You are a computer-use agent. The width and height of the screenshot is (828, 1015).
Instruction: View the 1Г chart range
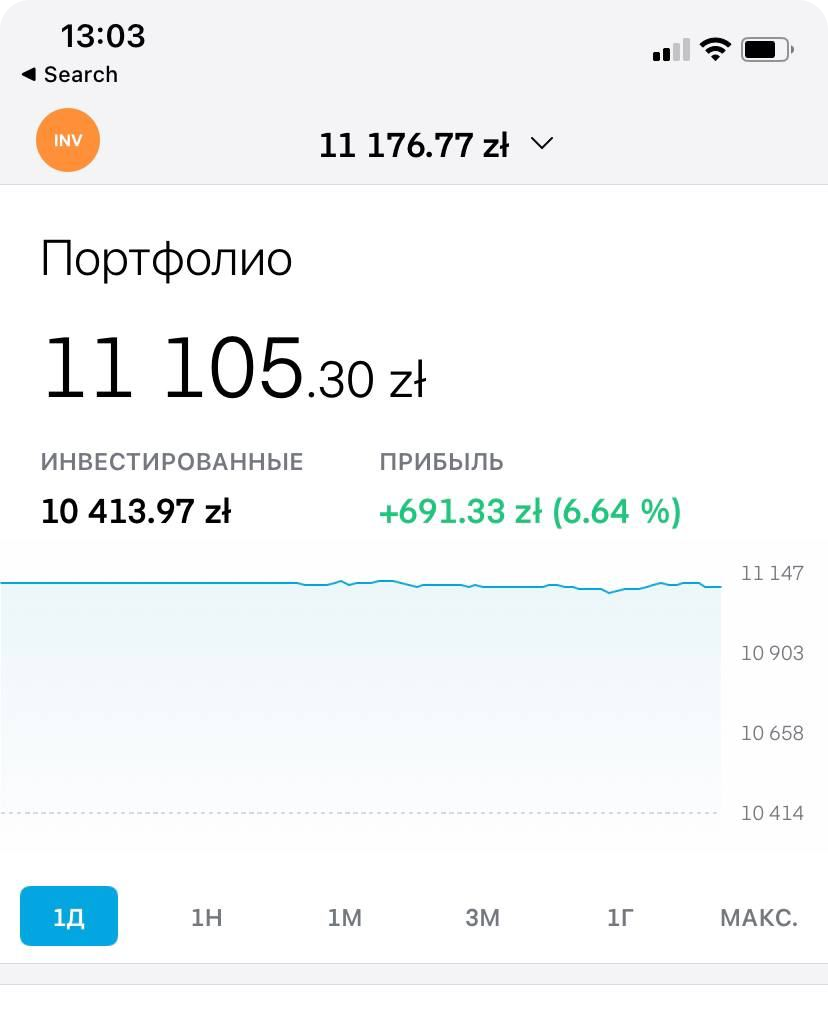click(620, 917)
